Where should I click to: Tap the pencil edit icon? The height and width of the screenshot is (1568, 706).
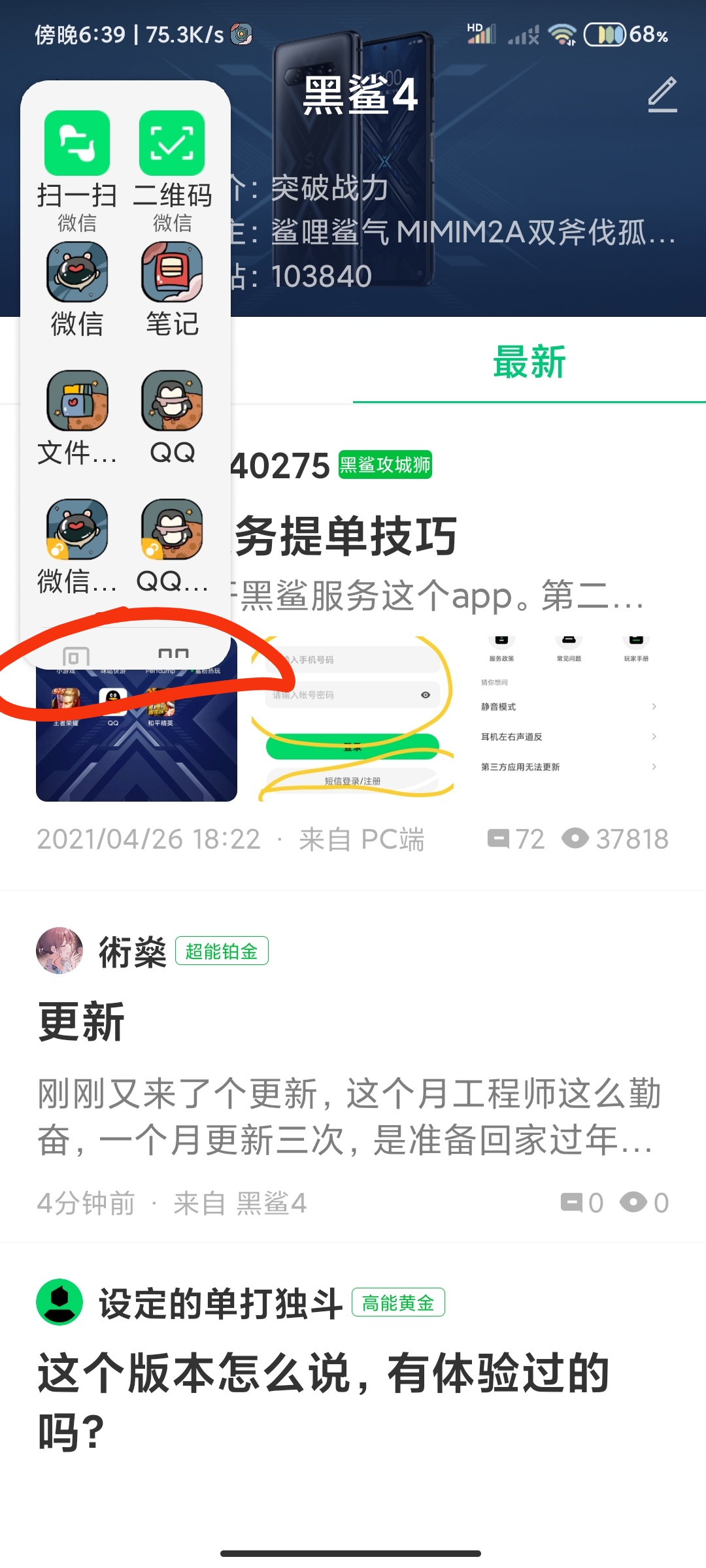(x=662, y=95)
